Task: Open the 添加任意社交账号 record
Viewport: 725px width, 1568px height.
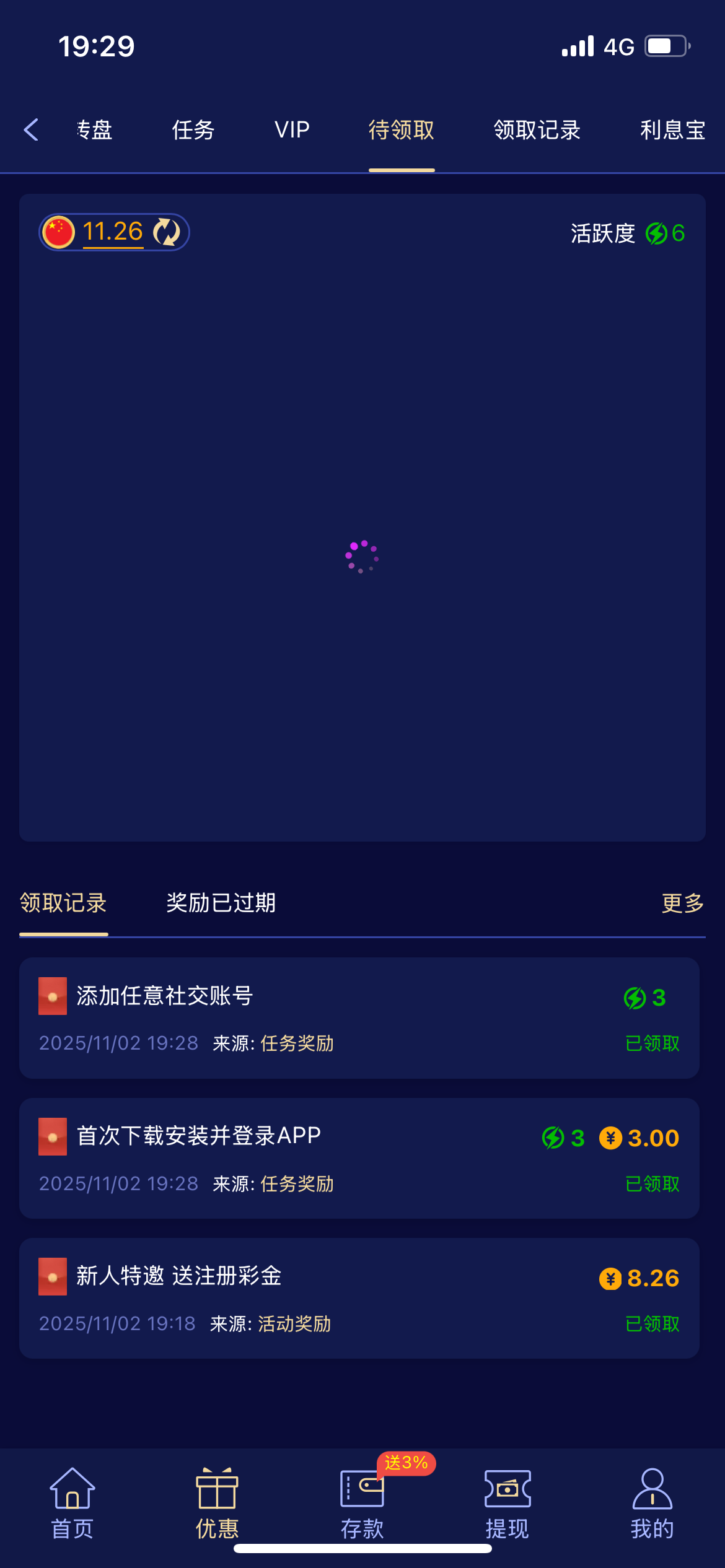Action: (x=359, y=1017)
